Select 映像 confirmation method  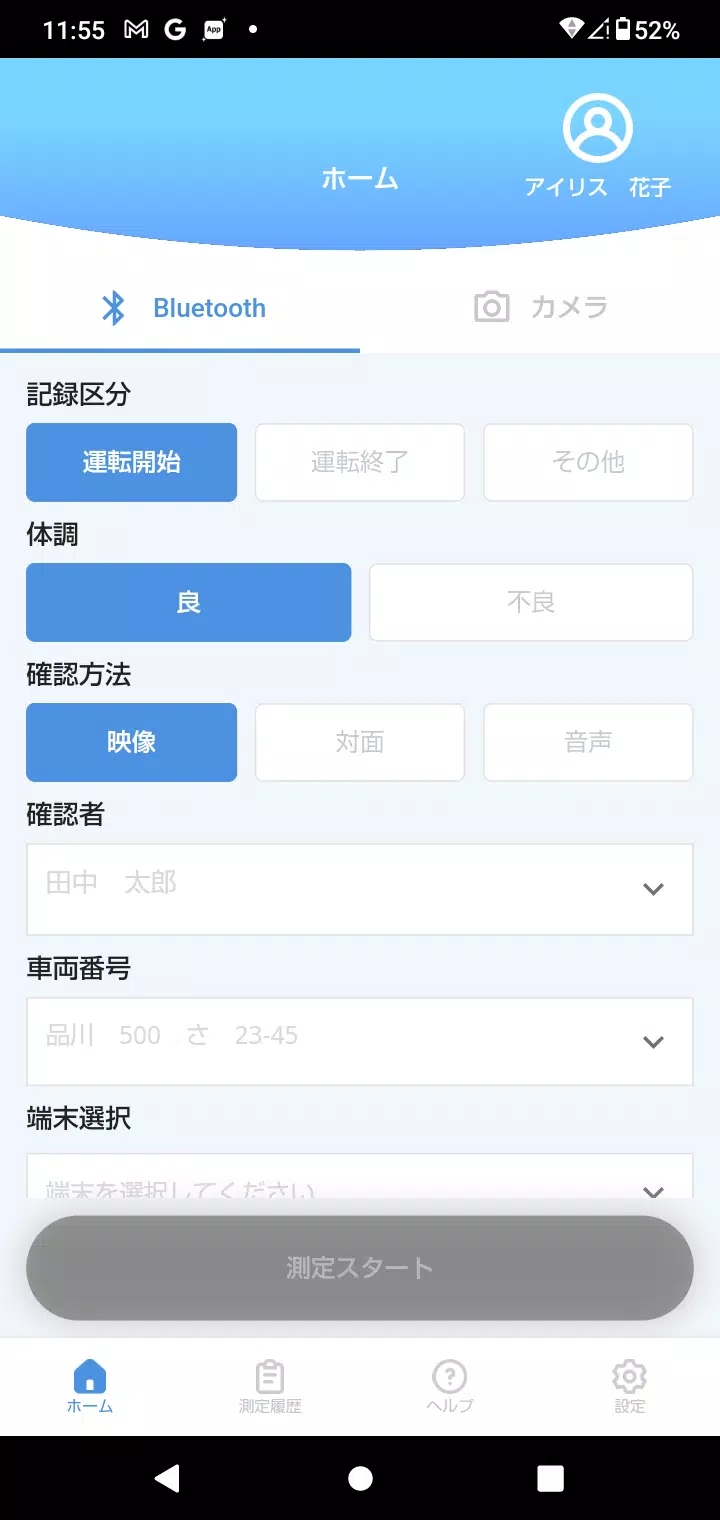click(131, 742)
